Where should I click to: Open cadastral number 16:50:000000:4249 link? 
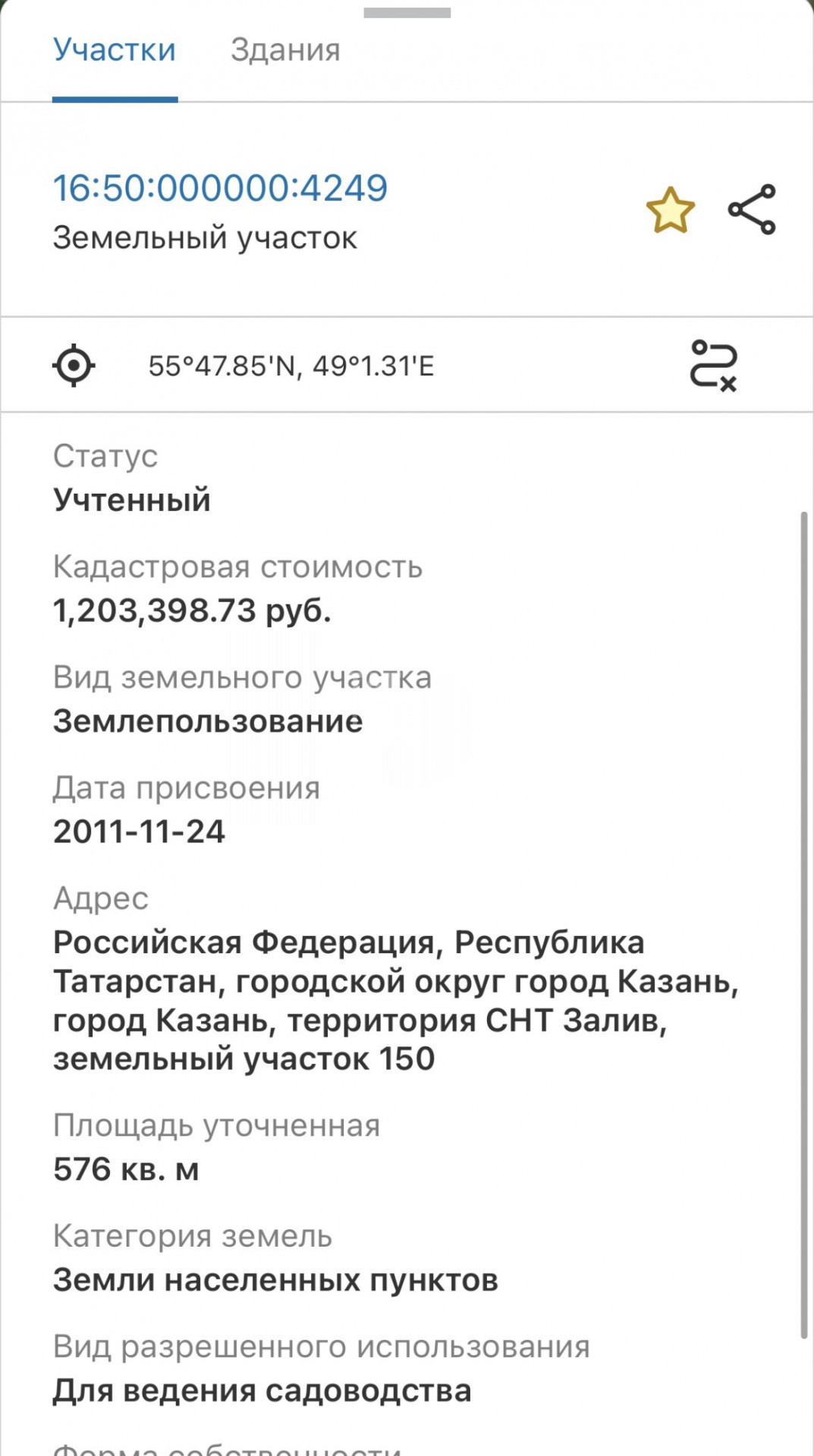[x=220, y=187]
